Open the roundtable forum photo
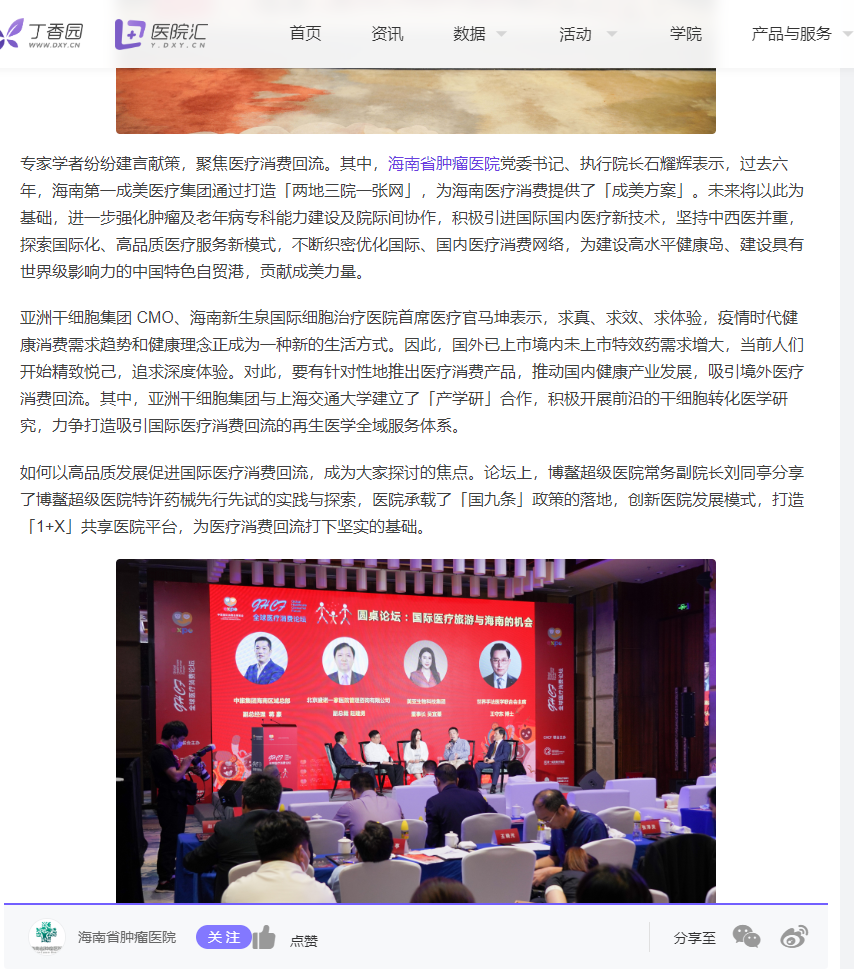Screen dimensions: 854x969 pos(415,730)
